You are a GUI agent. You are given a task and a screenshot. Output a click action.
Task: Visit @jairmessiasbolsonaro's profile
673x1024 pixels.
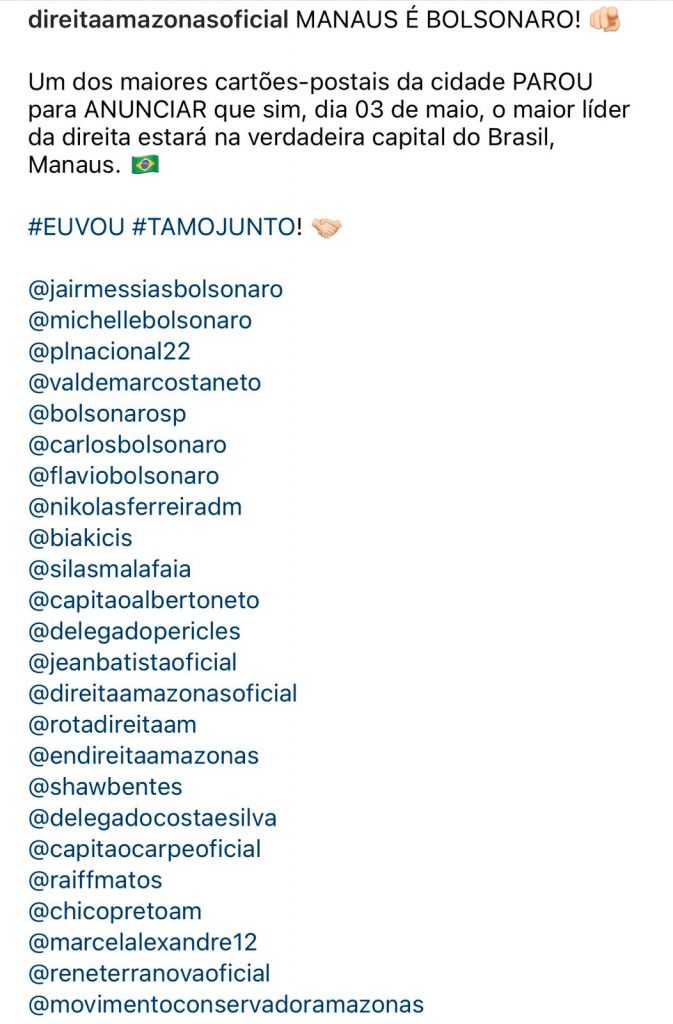click(x=156, y=290)
